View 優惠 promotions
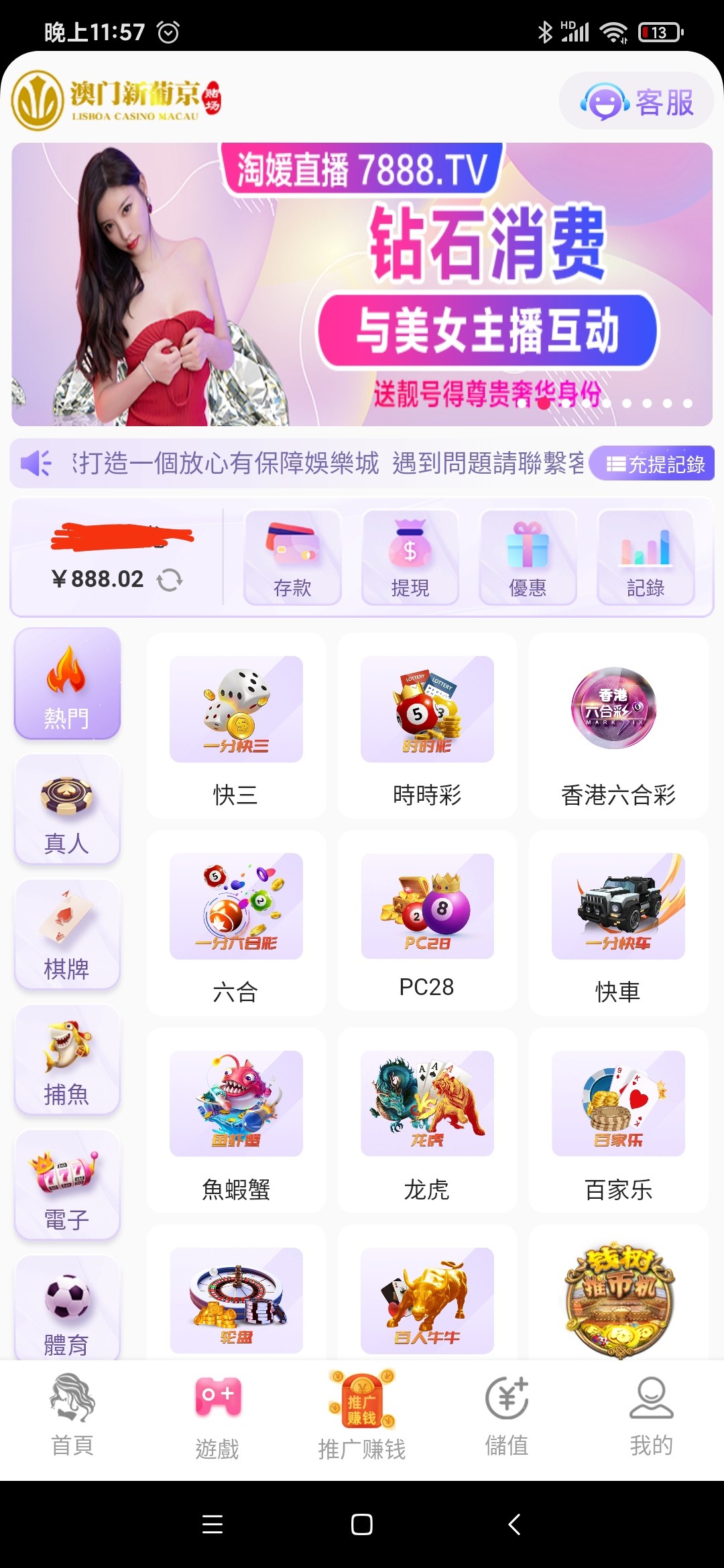The image size is (724, 1568). [528, 558]
